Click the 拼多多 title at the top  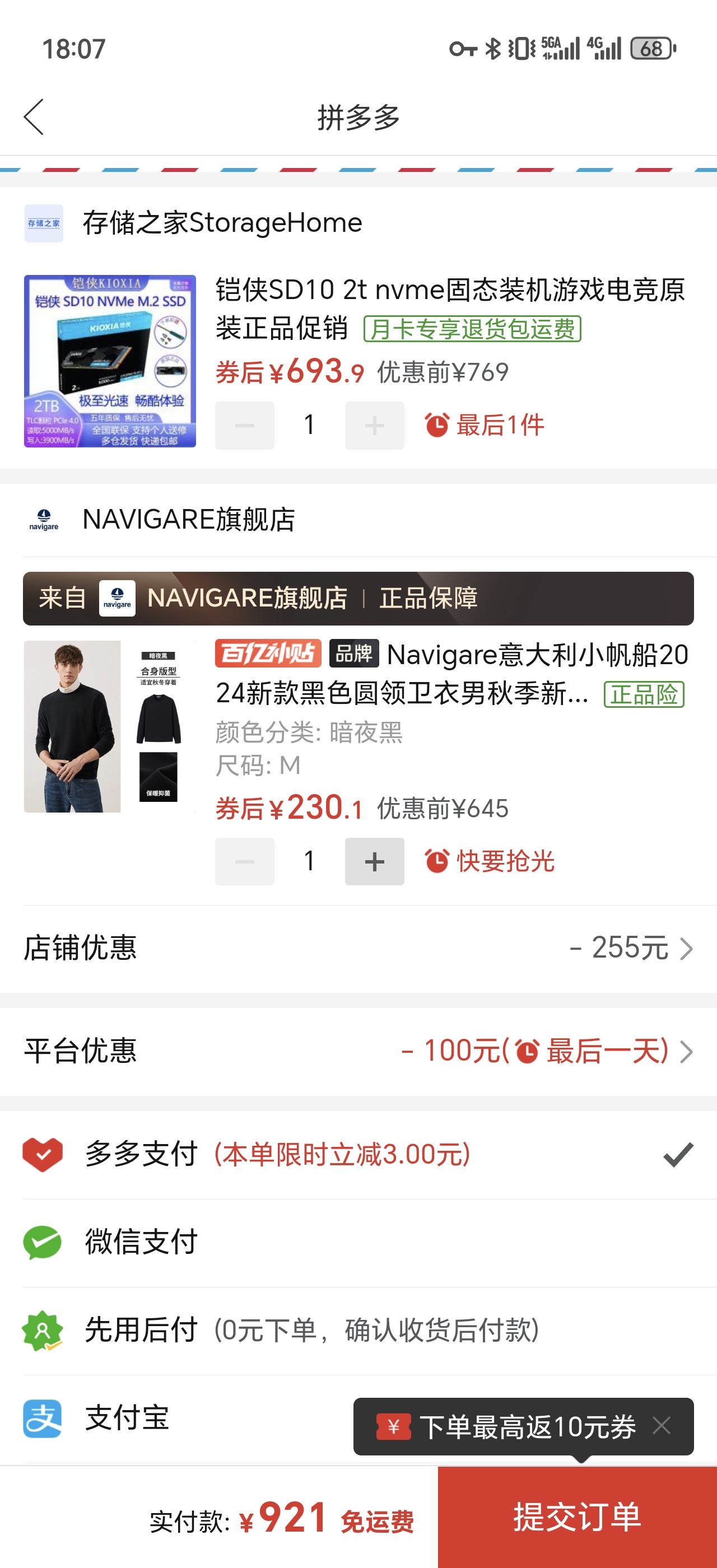point(358,117)
